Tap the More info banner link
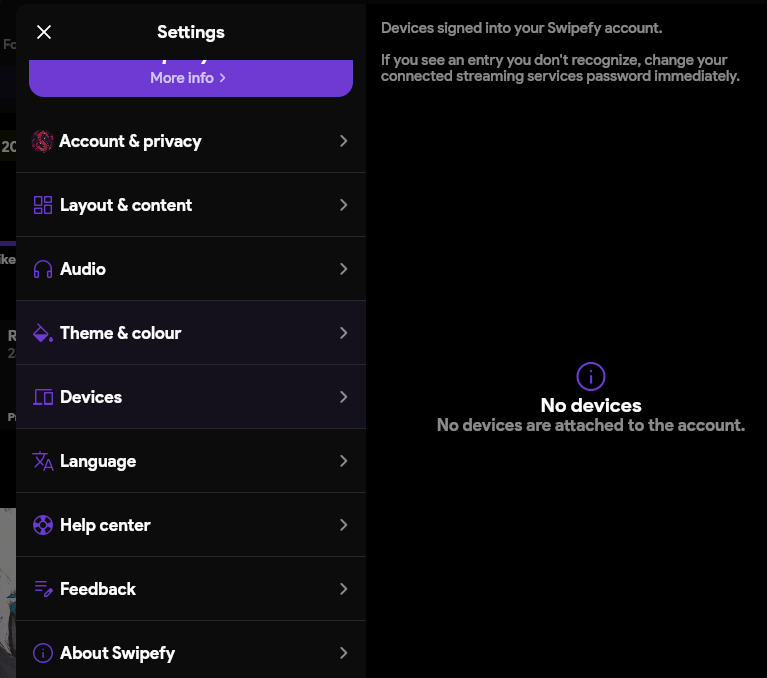The image size is (767, 678). pos(188,77)
